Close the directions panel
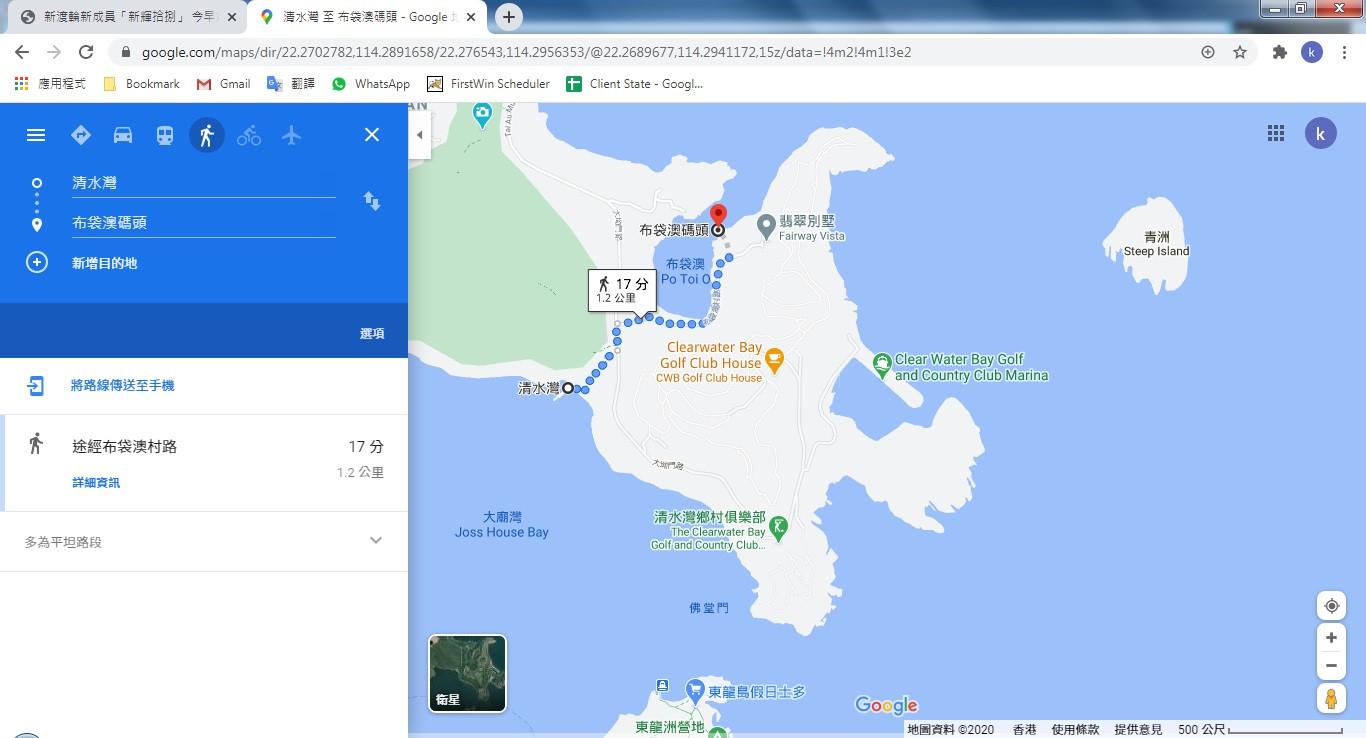 point(372,135)
